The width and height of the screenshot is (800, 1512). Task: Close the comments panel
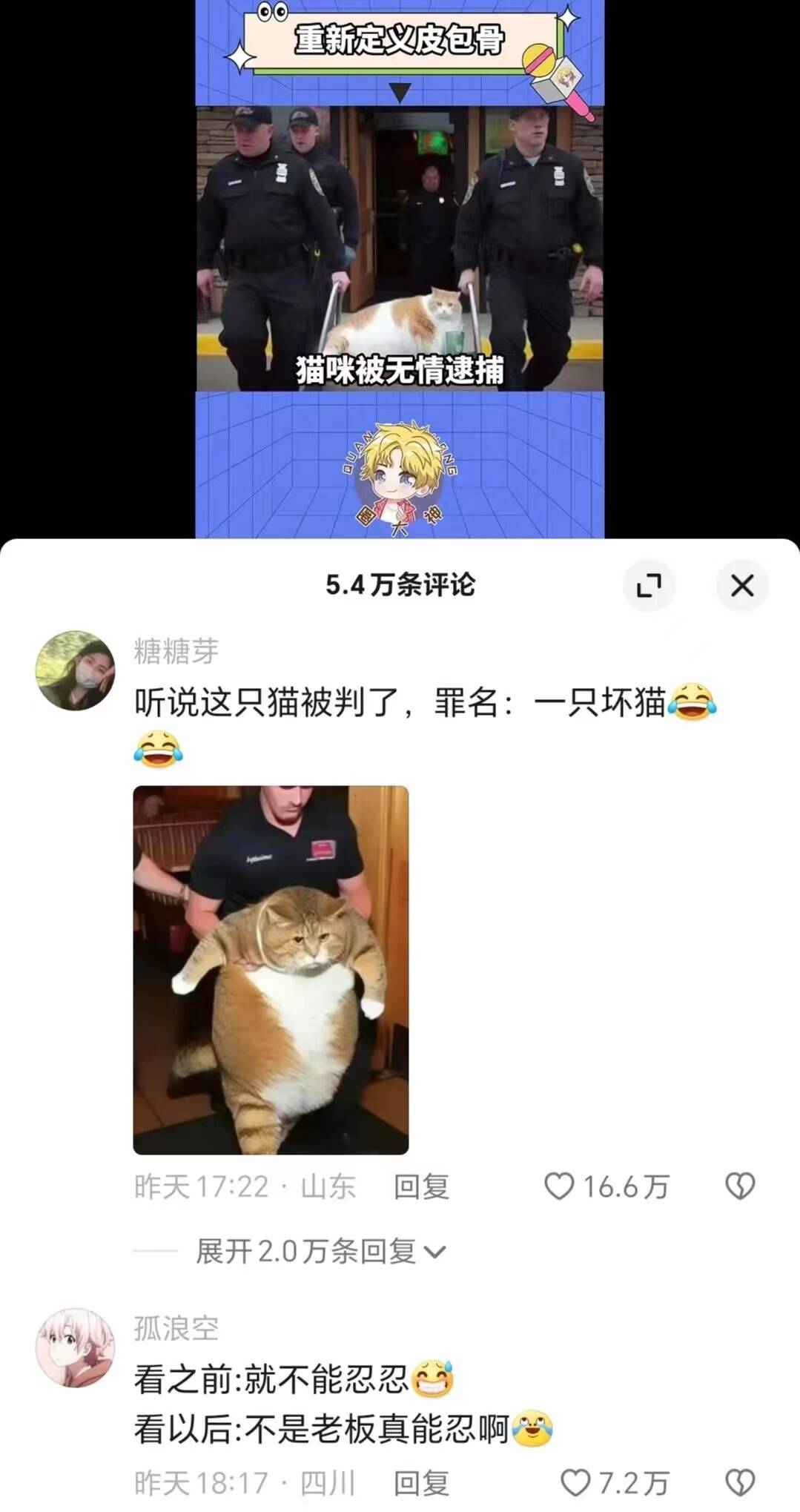pos(741,586)
